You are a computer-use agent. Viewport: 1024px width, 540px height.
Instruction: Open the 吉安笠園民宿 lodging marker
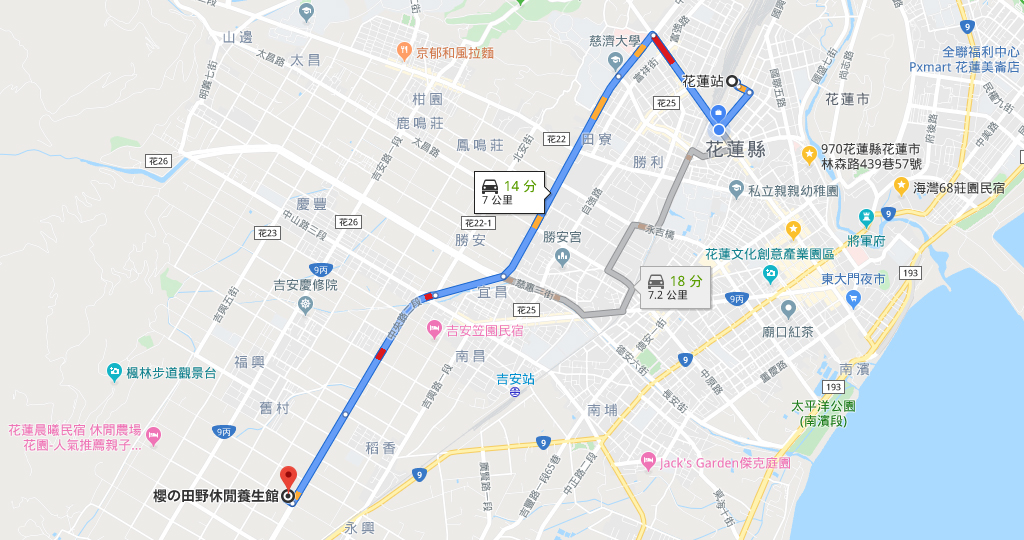coord(434,328)
